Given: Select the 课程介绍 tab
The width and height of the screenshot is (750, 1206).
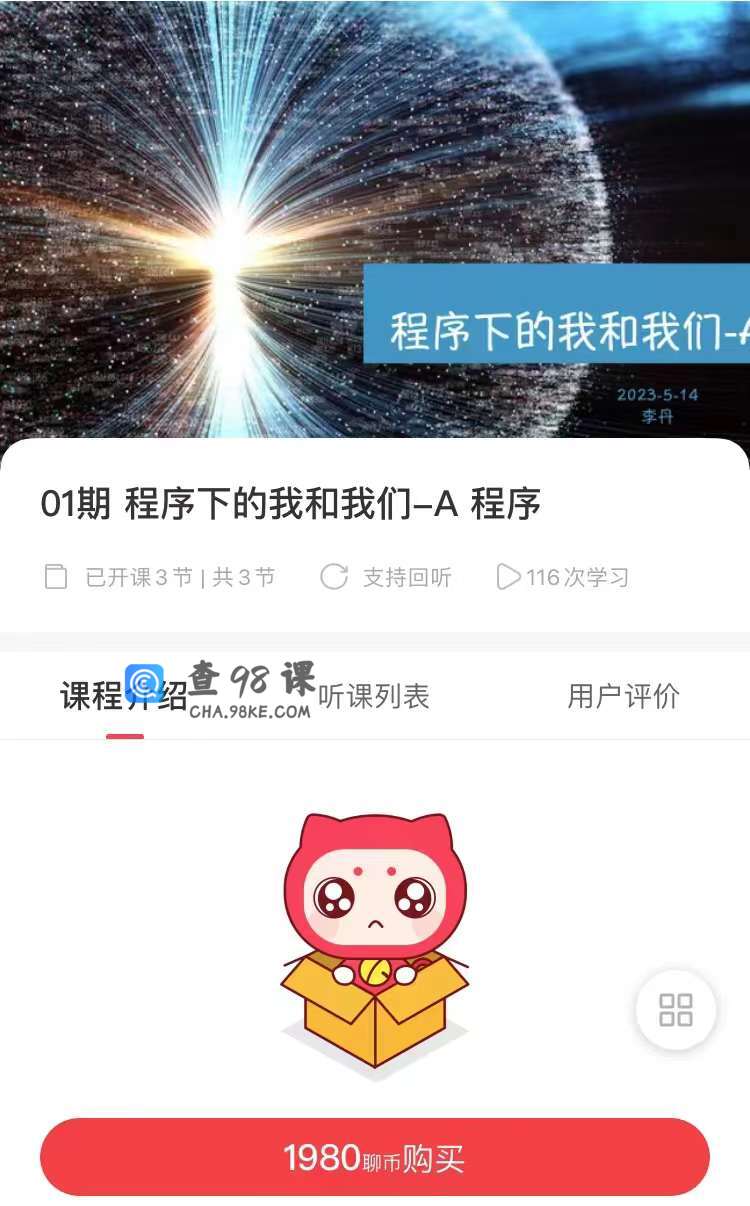Looking at the screenshot, I should [x=124, y=697].
